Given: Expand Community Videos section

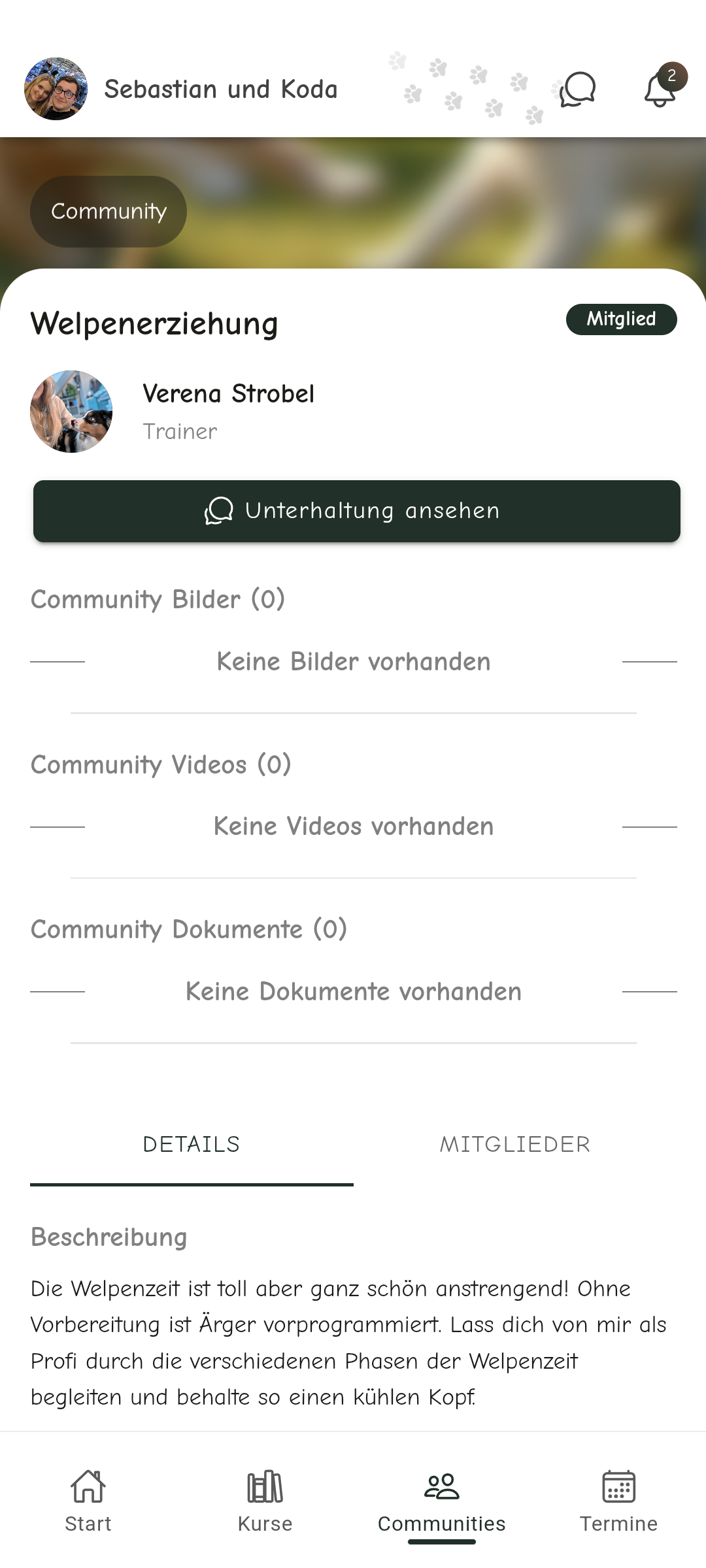Looking at the screenshot, I should point(161,764).
